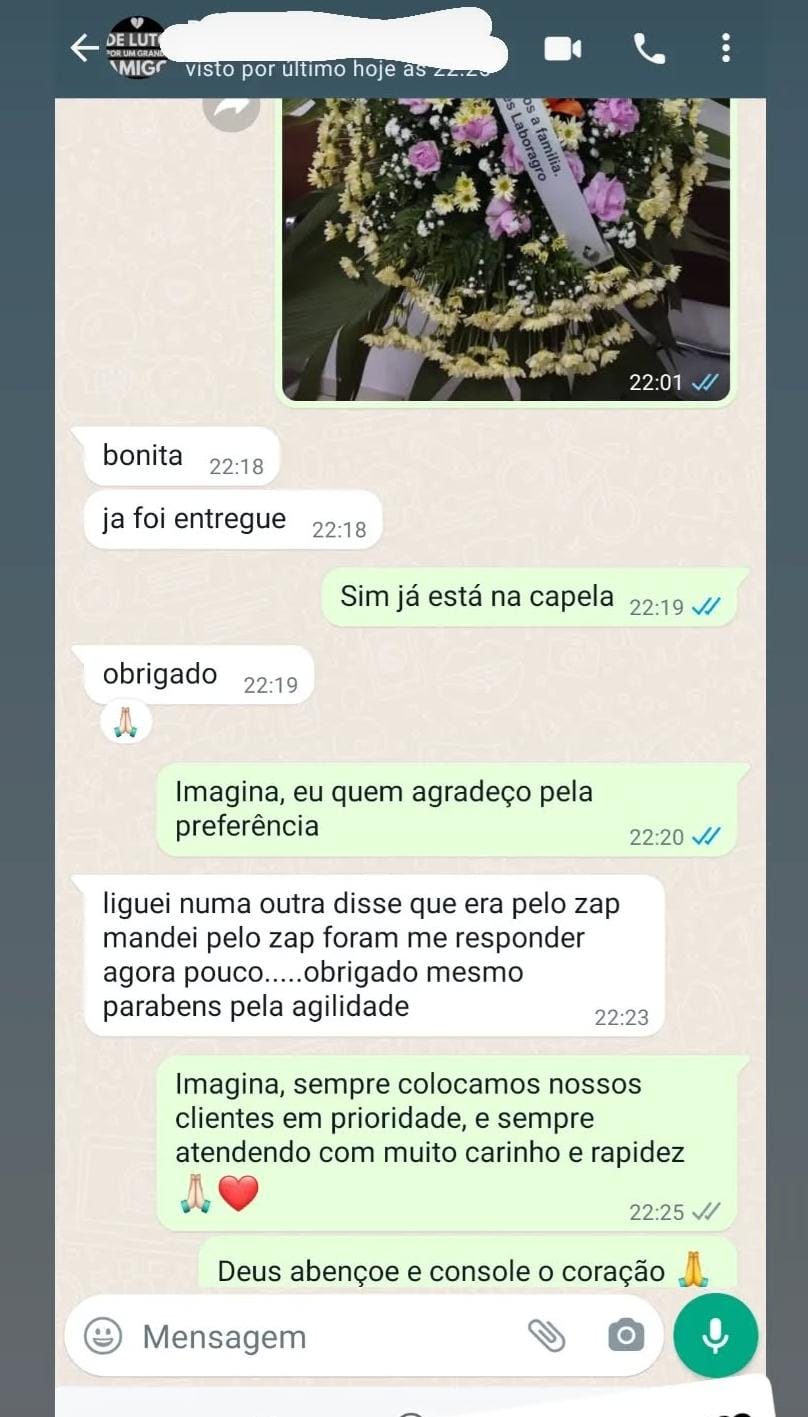808x1417 pixels.
Task: Open the camera from the message bar
Action: click(x=625, y=1336)
